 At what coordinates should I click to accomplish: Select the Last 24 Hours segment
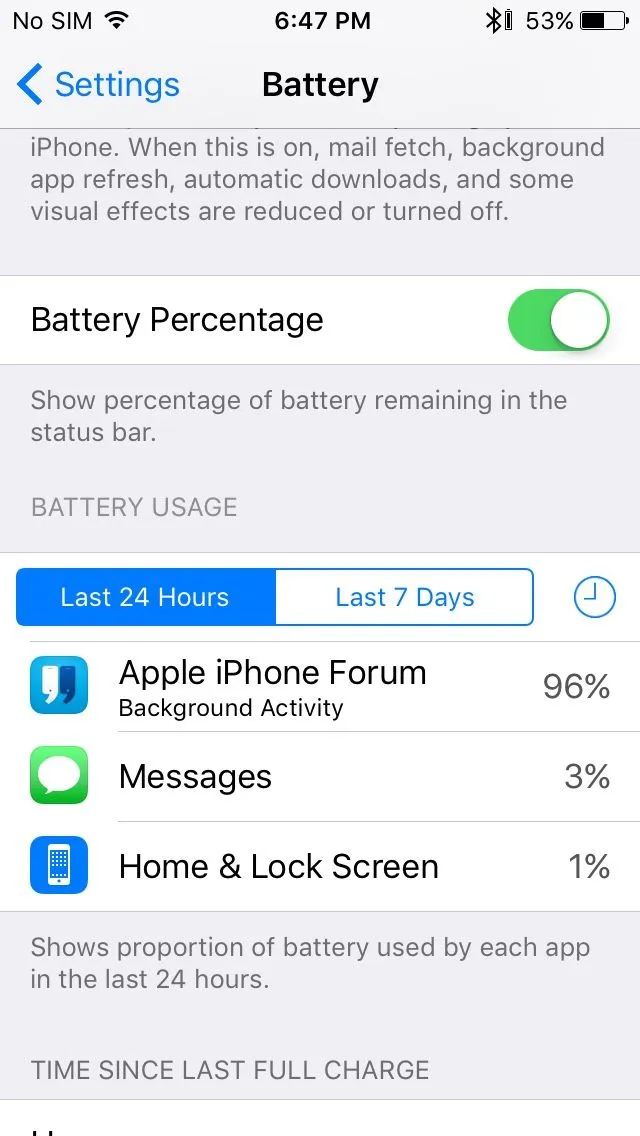click(x=145, y=598)
